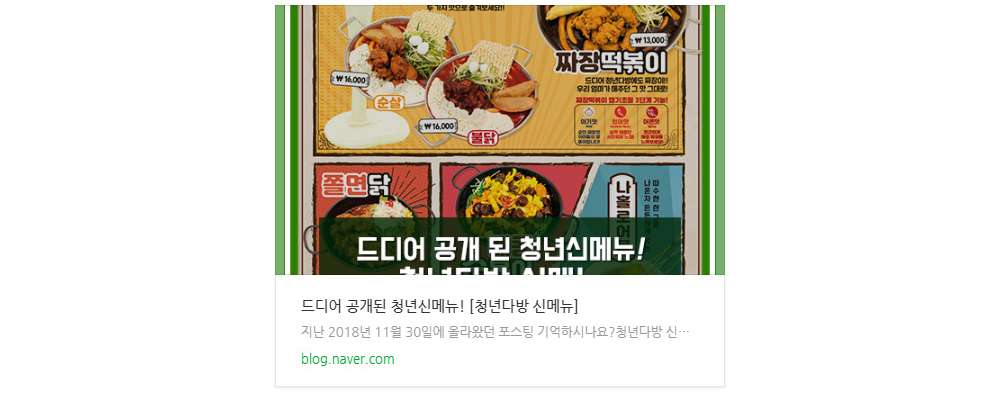Image resolution: width=1000 pixels, height=411 pixels.
Task: Open the 청년다방 신메뉴 blog link card
Action: pyautogui.click(x=440, y=306)
